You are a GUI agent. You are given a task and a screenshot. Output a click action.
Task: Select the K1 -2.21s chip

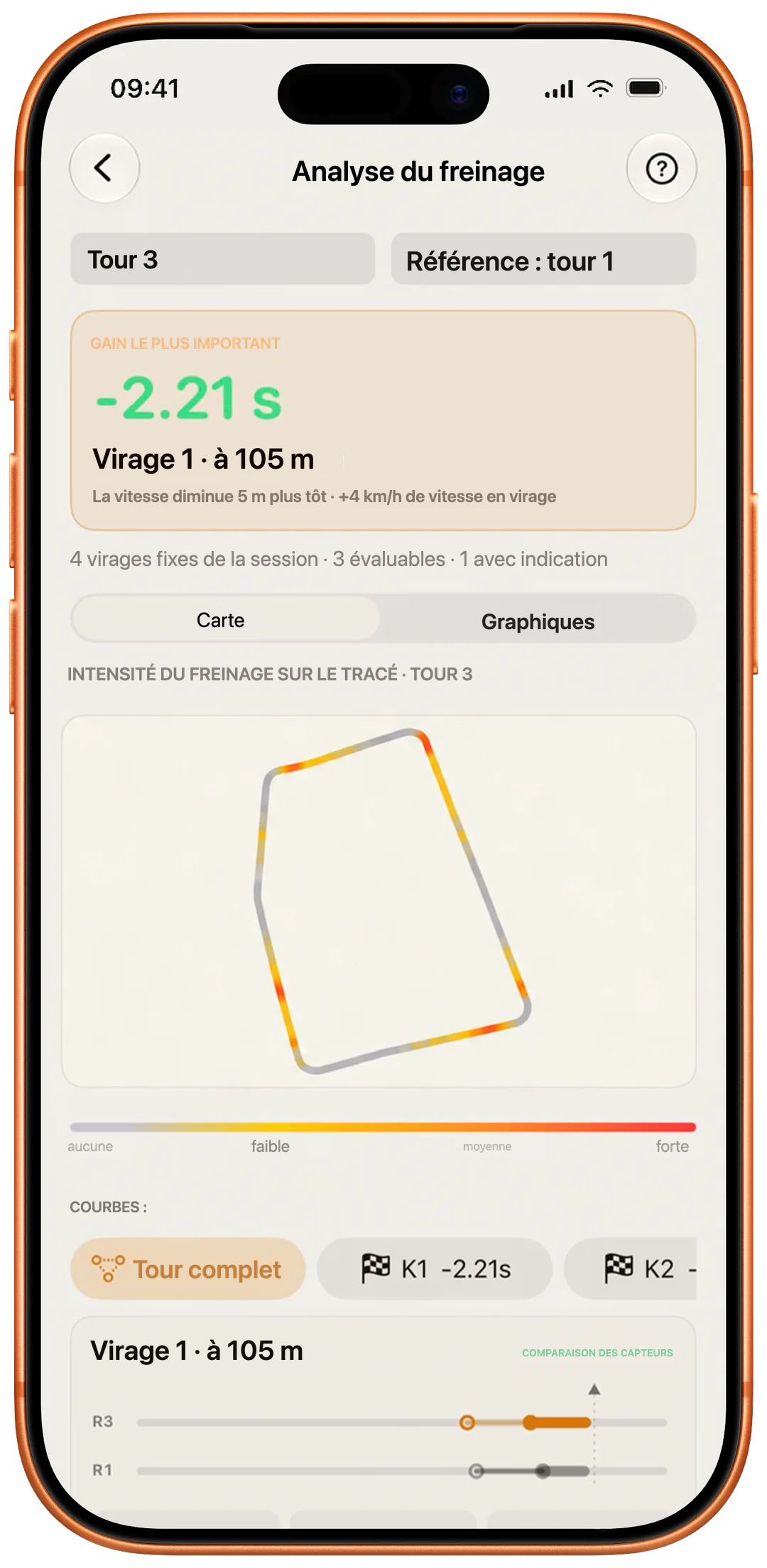point(435,1269)
